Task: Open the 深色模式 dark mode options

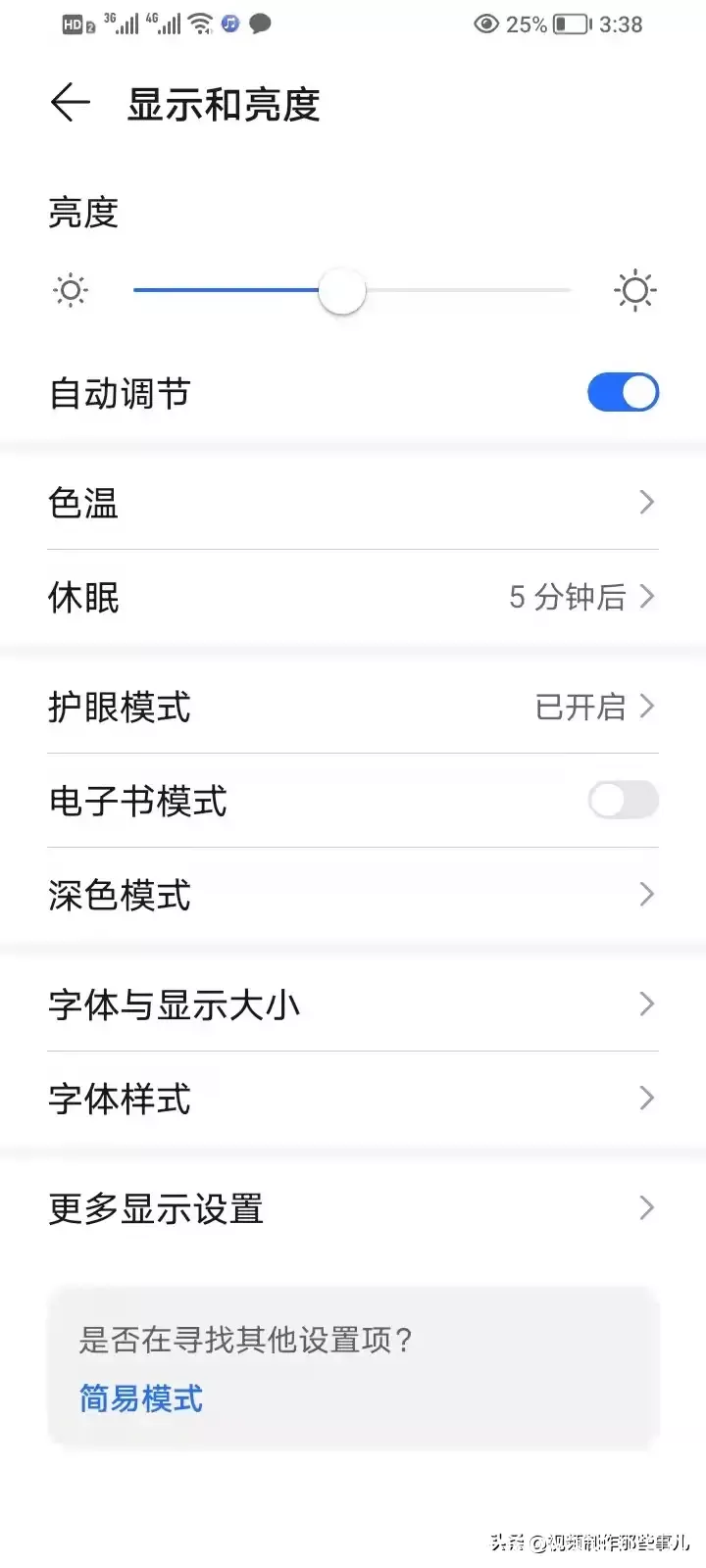Action: tap(353, 895)
